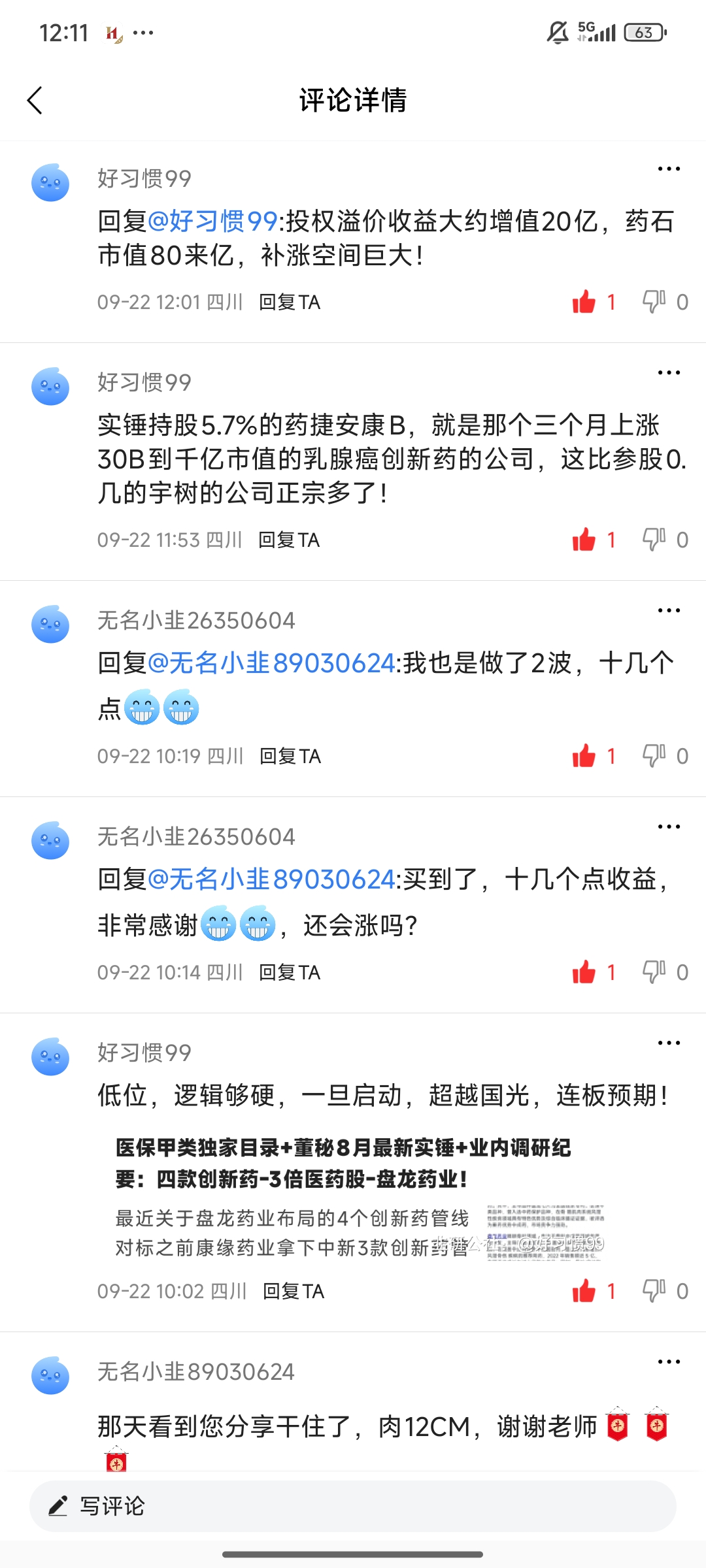Open more options on the 09-22 10:19 comment
The width and height of the screenshot is (706, 1568).
tap(669, 611)
